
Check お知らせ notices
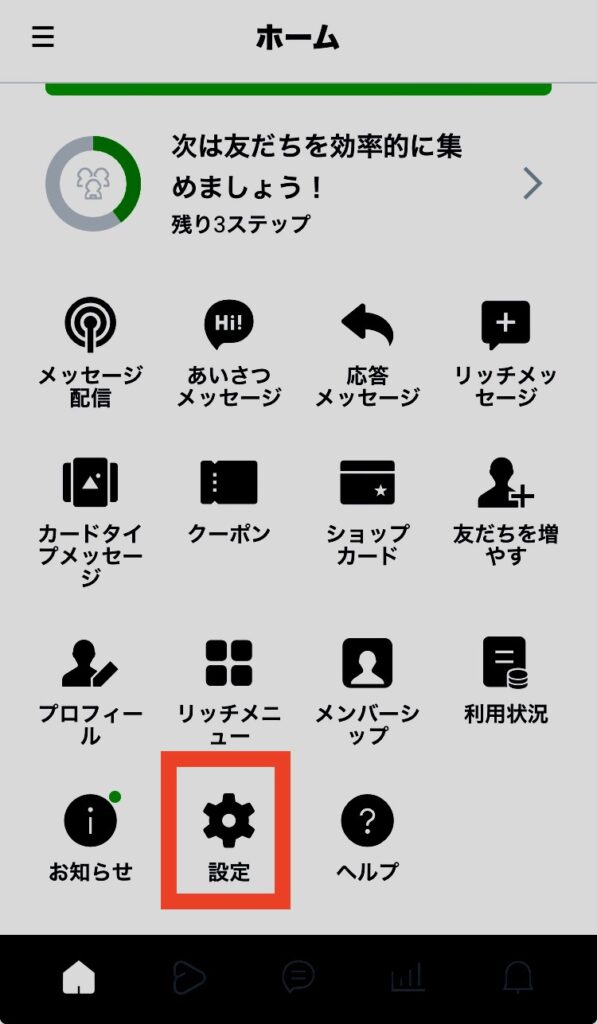click(x=91, y=837)
